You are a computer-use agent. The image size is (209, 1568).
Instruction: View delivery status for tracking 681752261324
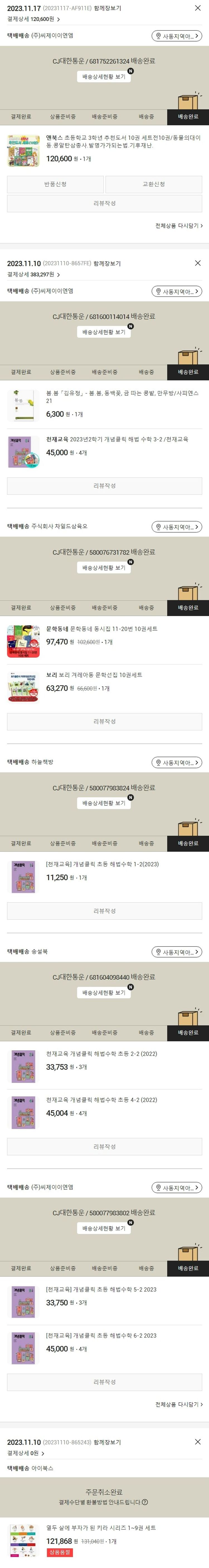point(104,77)
